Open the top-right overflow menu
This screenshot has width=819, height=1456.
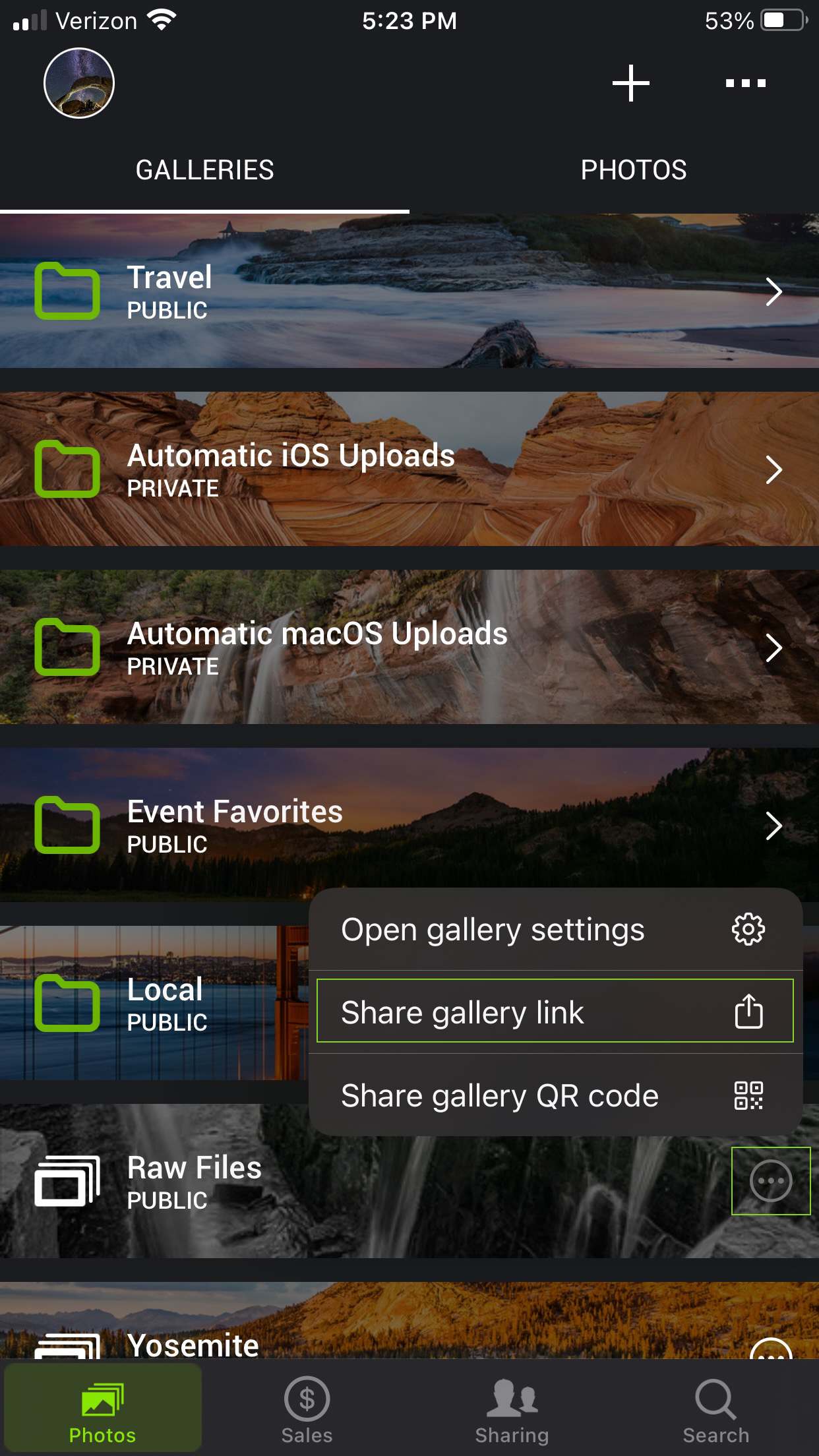pyautogui.click(x=745, y=83)
